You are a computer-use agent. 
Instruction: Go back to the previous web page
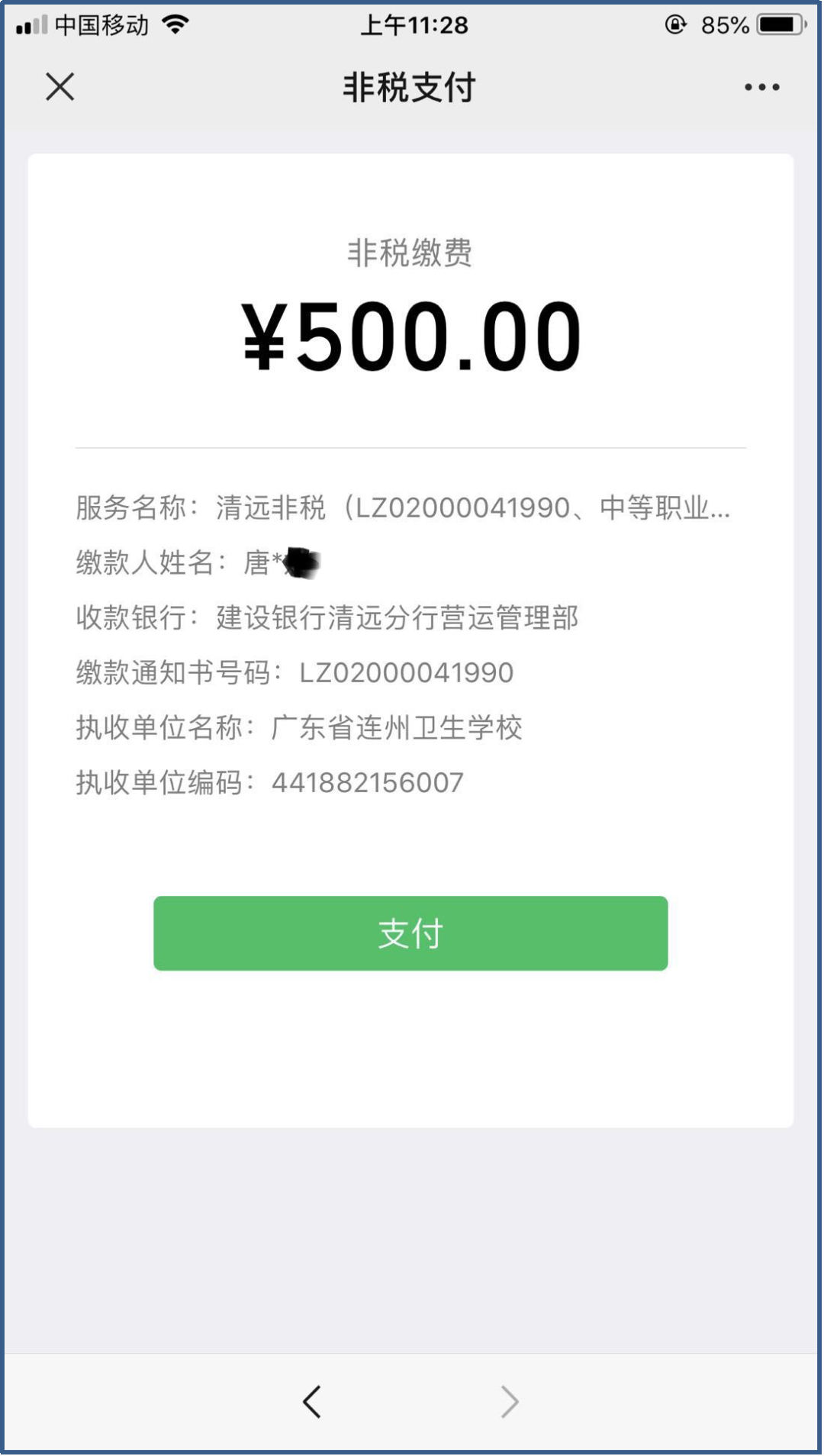coord(312,1401)
